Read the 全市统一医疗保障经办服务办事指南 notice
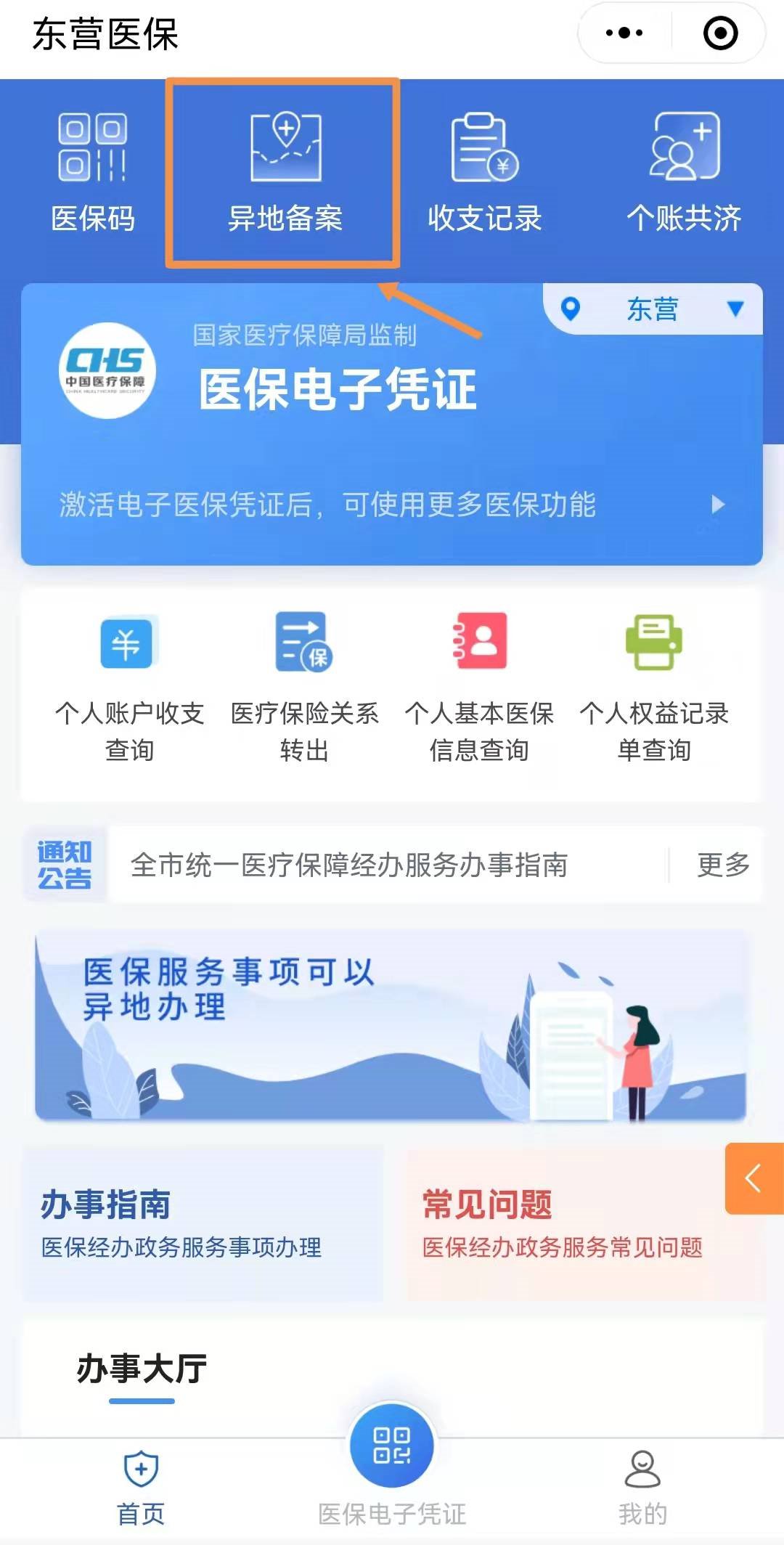The height and width of the screenshot is (1545, 784). click(348, 865)
